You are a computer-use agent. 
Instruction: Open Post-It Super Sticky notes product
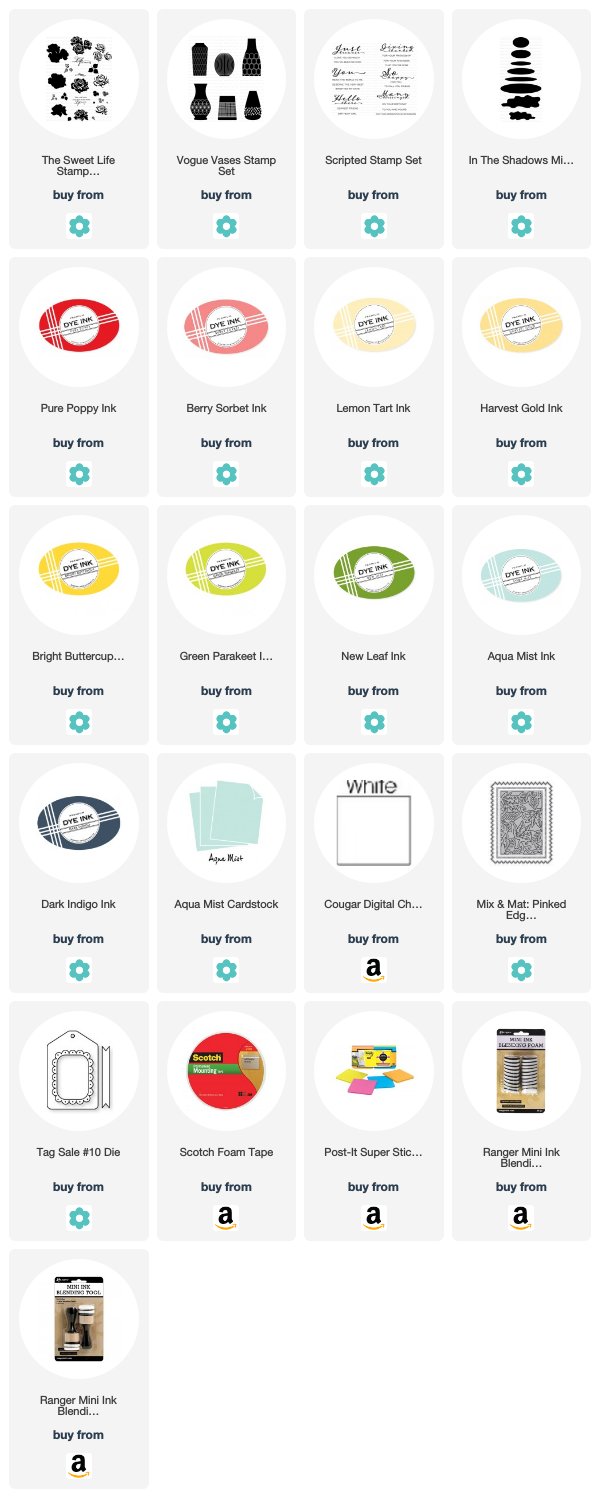373,1070
